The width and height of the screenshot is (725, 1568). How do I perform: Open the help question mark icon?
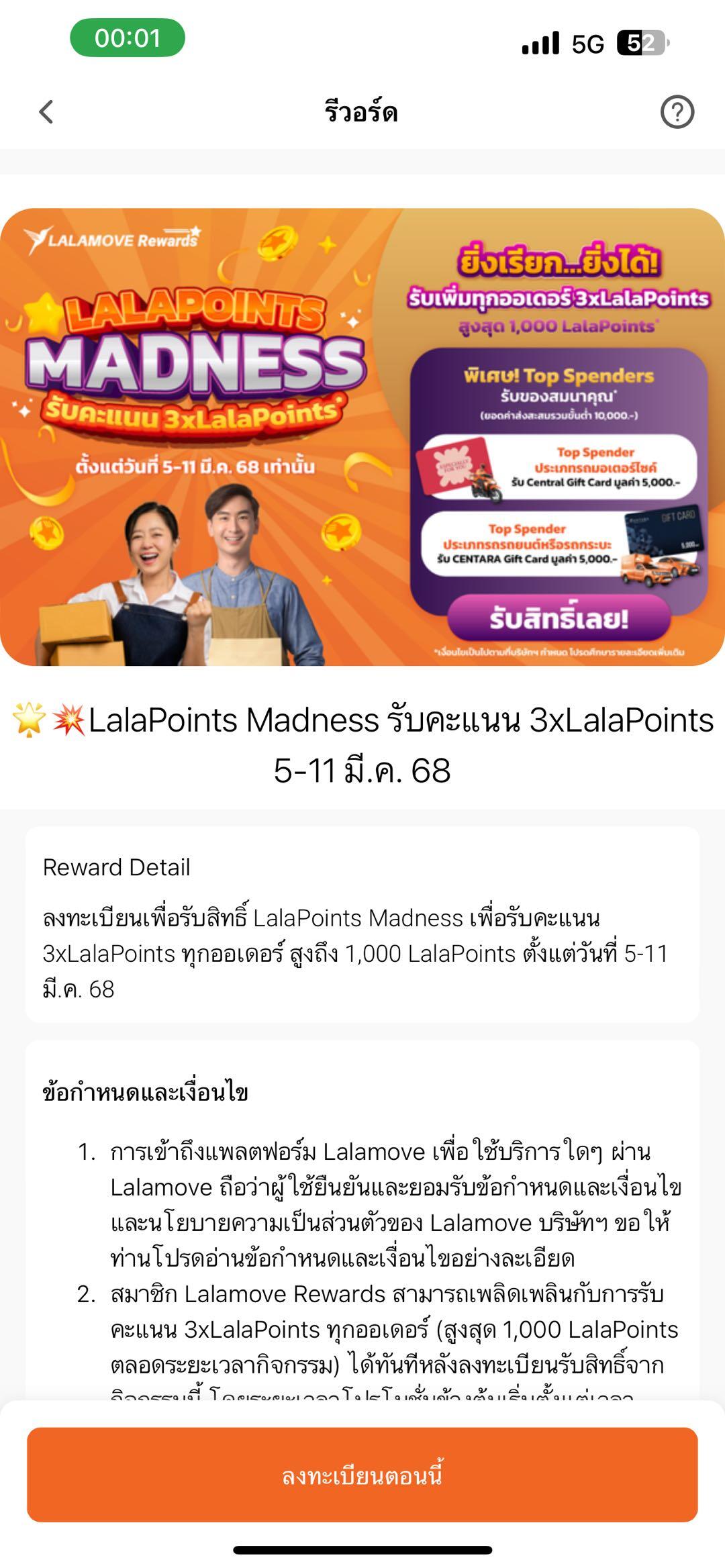677,112
